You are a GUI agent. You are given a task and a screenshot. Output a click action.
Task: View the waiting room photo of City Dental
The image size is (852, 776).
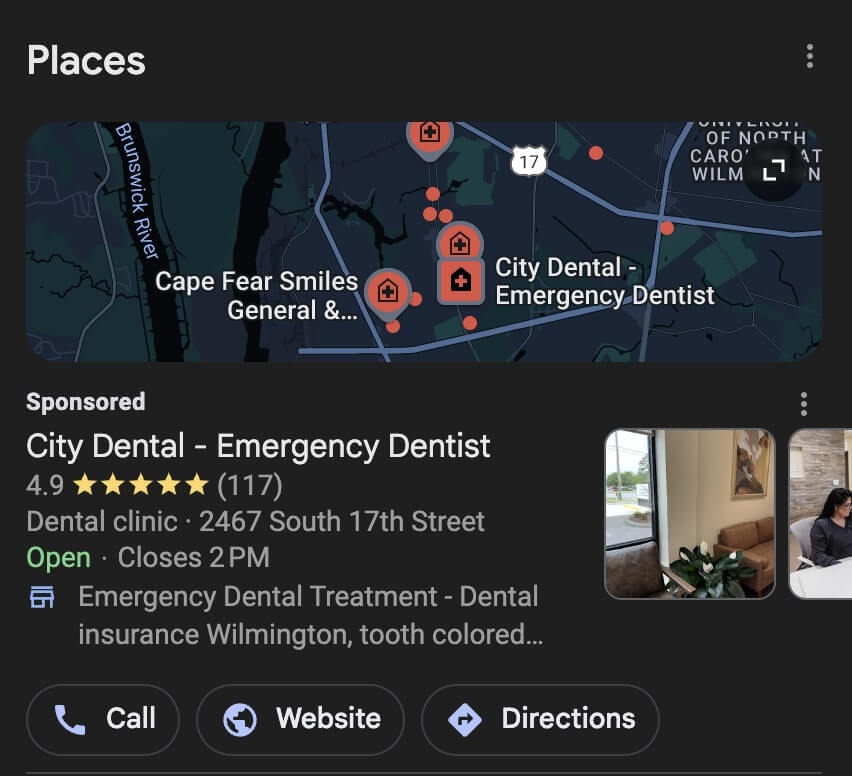tap(690, 514)
